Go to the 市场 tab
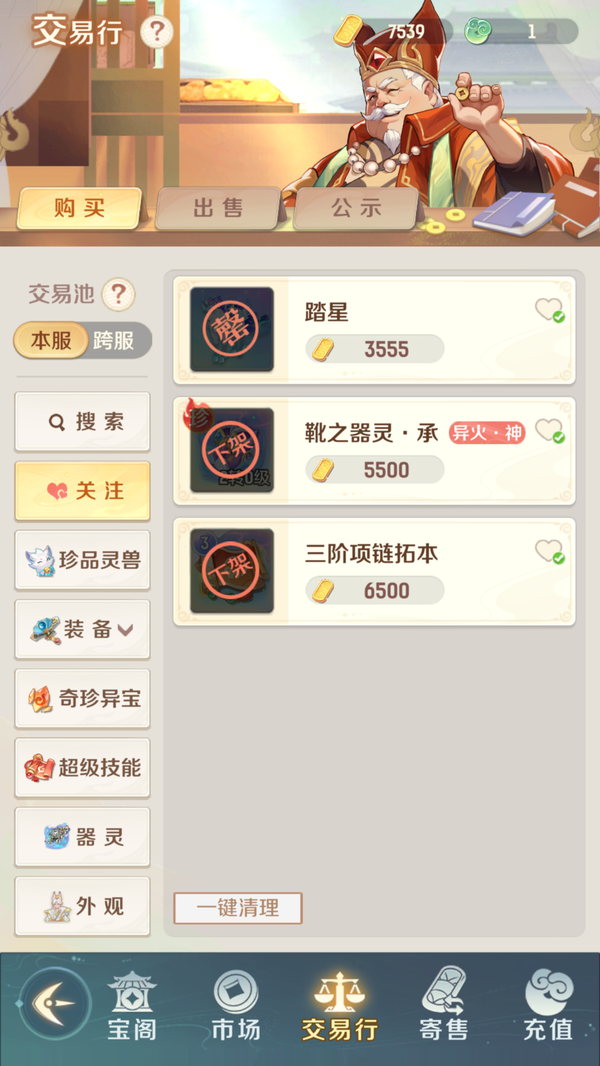 236,1006
